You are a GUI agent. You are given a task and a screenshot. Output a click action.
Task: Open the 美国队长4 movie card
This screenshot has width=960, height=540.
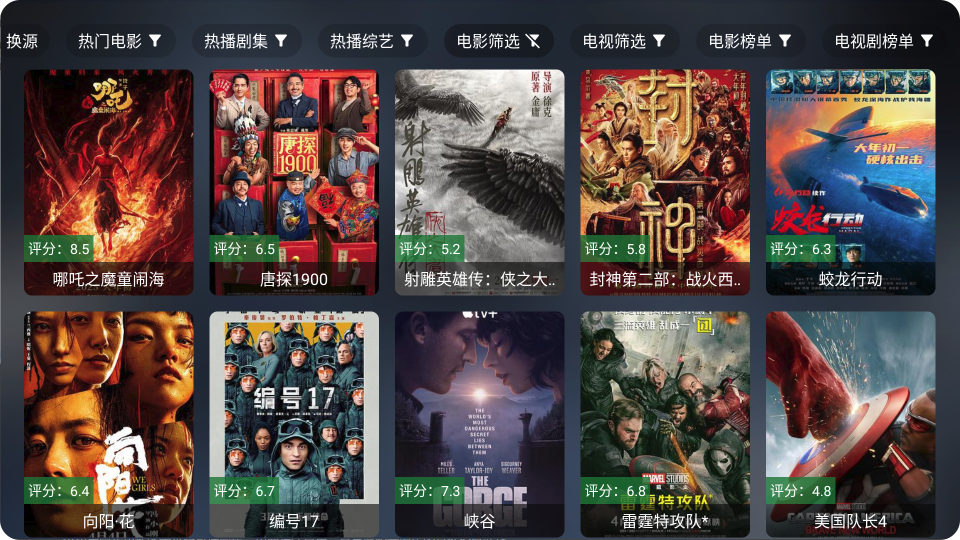[851, 424]
